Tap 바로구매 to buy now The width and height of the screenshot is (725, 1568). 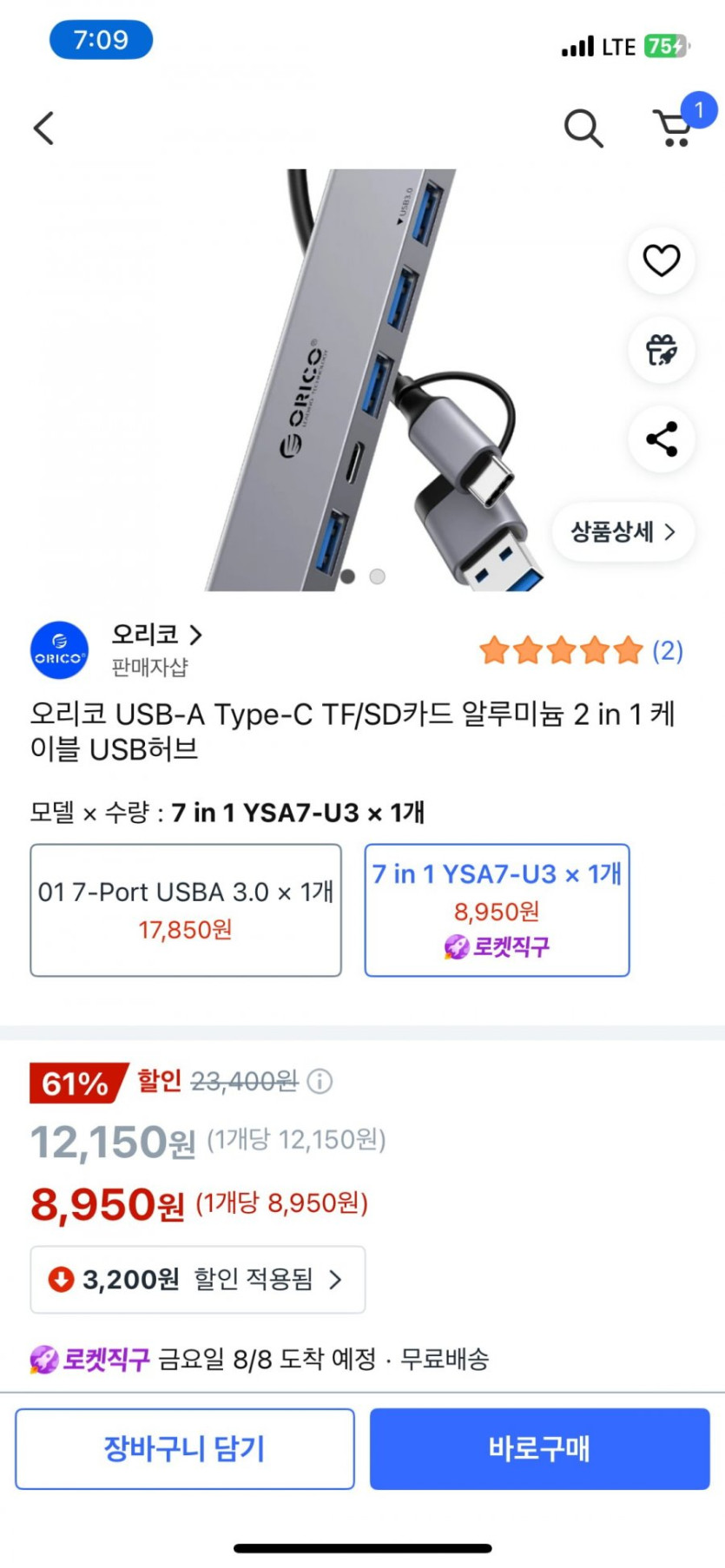click(539, 1448)
